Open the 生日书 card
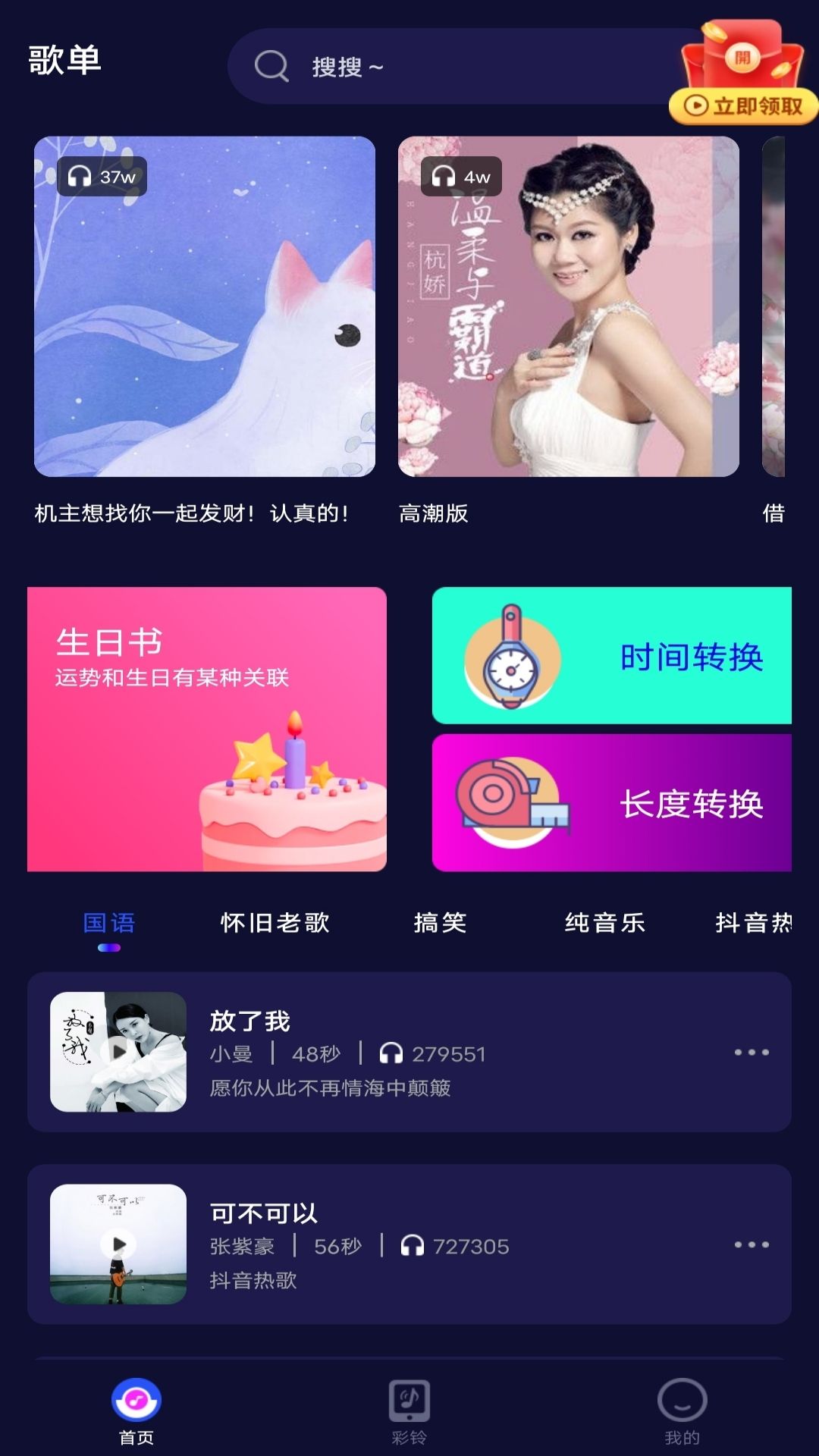Screen dimensions: 819x1456 pos(207,729)
